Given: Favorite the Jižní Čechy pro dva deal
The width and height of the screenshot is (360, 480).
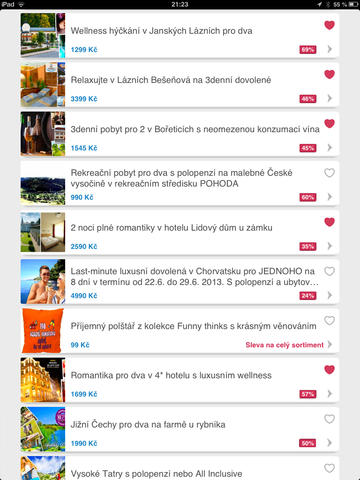Looking at the screenshot, I should pyautogui.click(x=329, y=419).
